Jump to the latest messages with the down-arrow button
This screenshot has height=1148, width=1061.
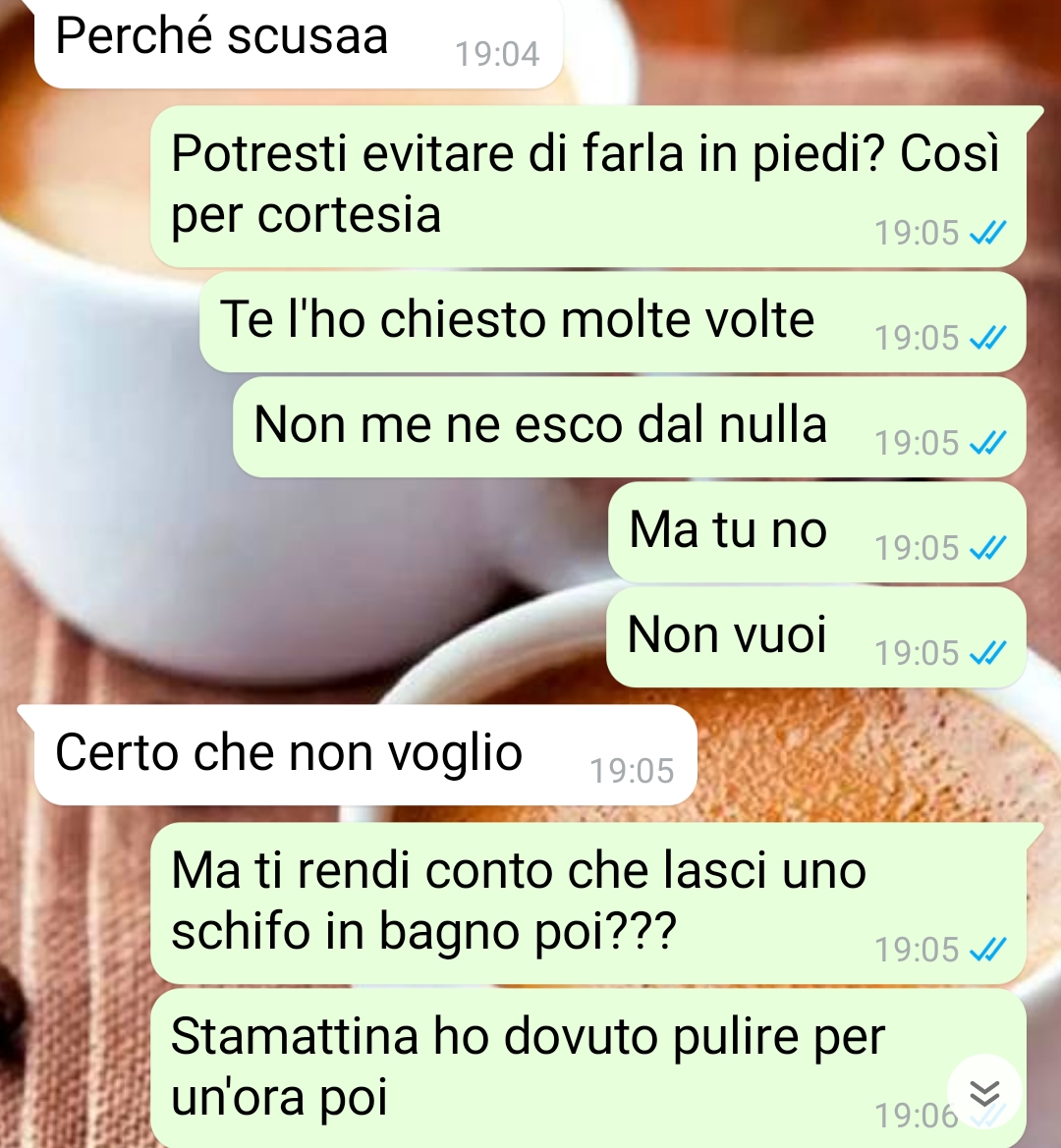[984, 1092]
